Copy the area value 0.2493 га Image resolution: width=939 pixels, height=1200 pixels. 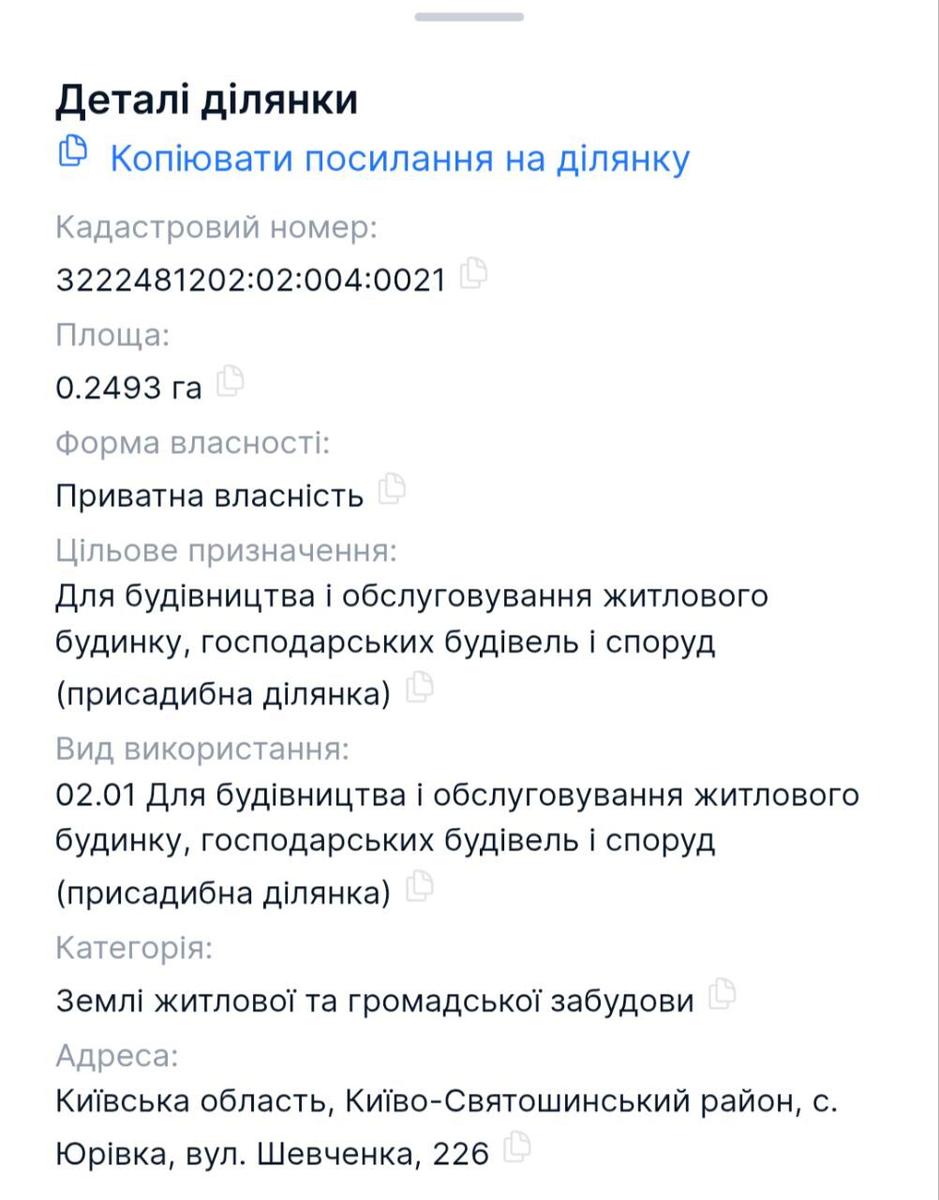(x=230, y=382)
